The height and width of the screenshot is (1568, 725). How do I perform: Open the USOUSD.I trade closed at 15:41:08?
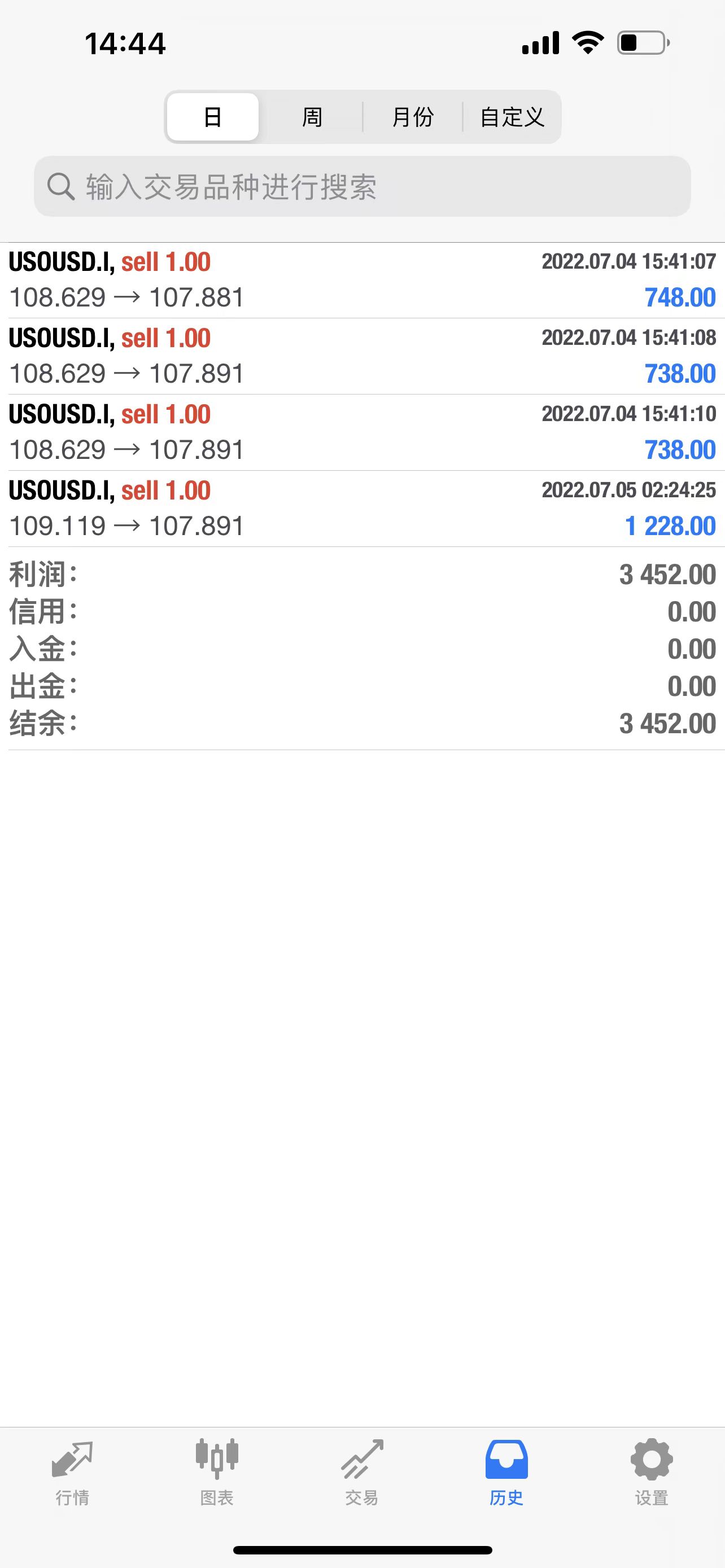(x=362, y=356)
